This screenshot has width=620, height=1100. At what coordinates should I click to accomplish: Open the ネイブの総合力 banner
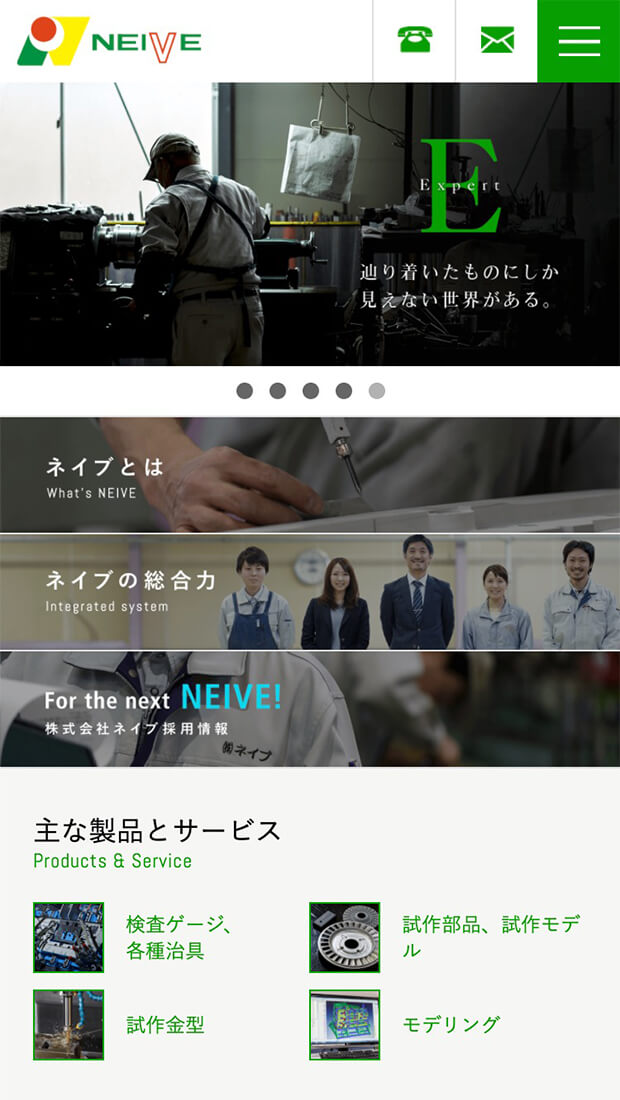[310, 592]
